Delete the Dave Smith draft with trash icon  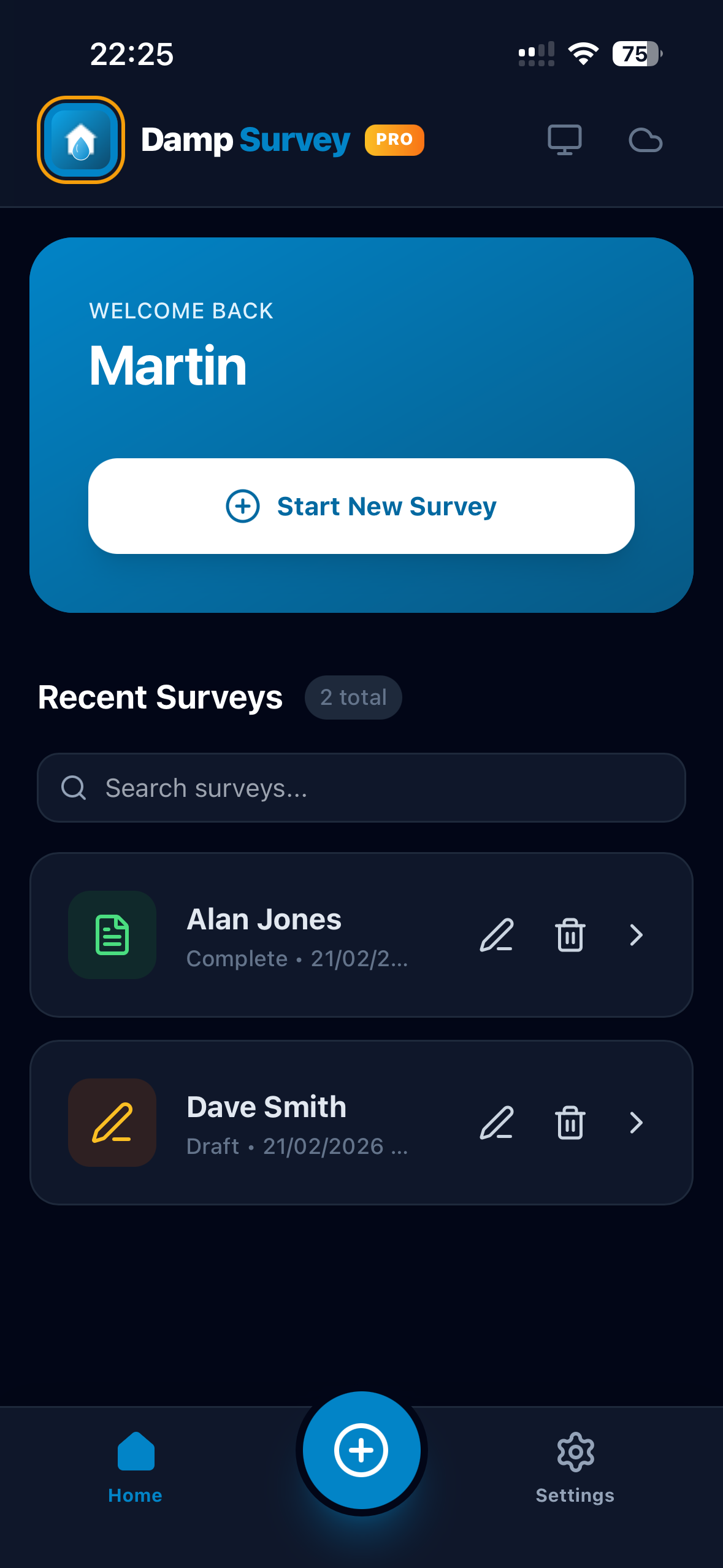click(568, 1123)
